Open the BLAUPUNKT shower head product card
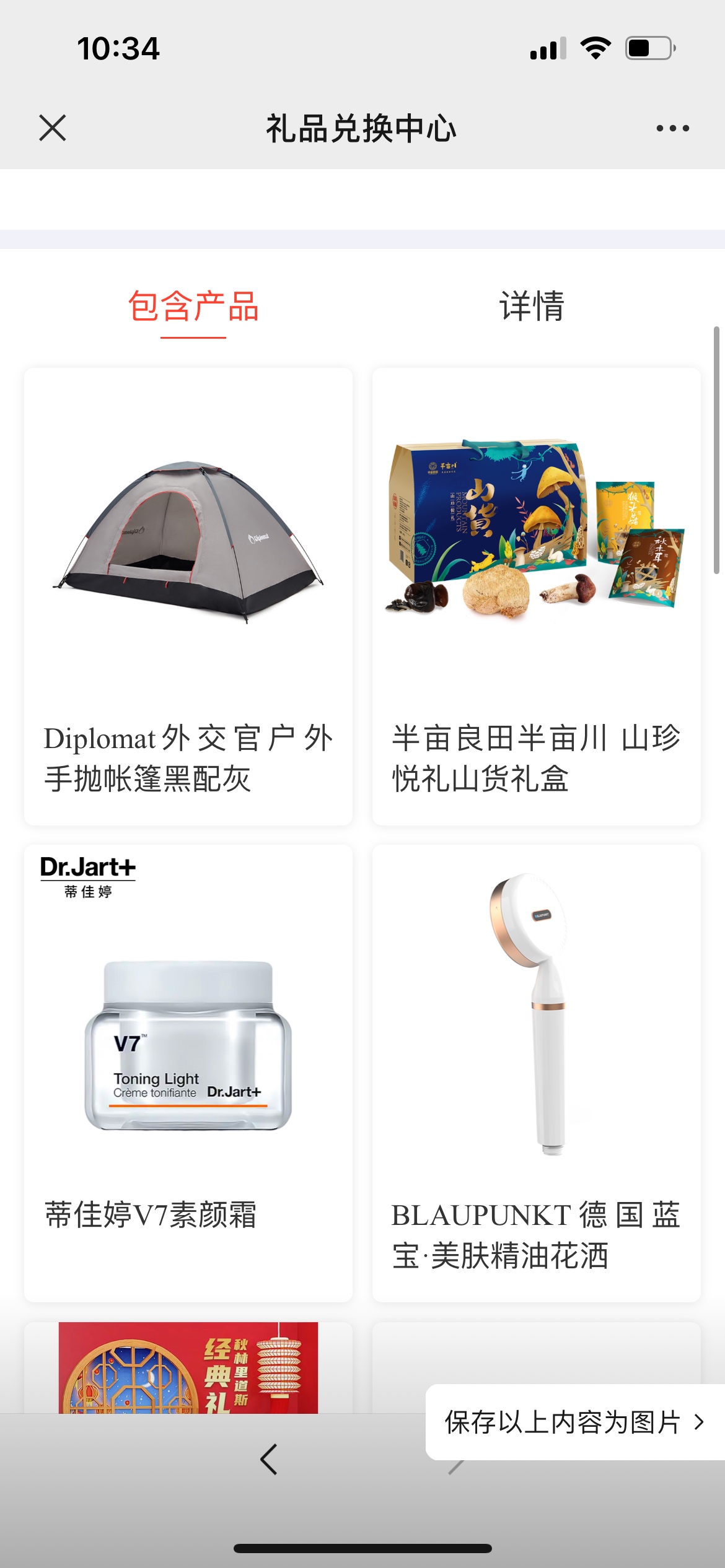Viewport: 725px width, 1568px height. (536, 1073)
